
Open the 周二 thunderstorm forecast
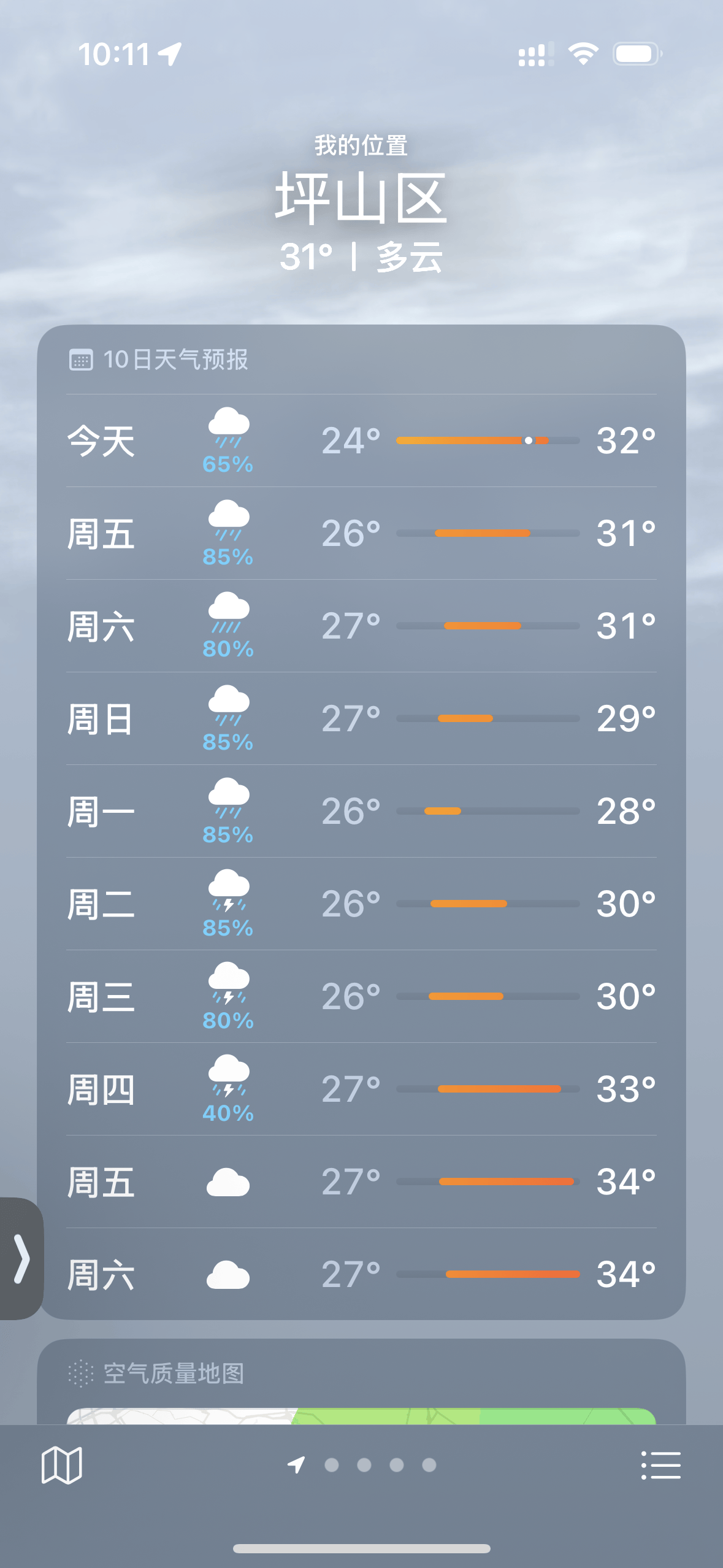point(361,904)
